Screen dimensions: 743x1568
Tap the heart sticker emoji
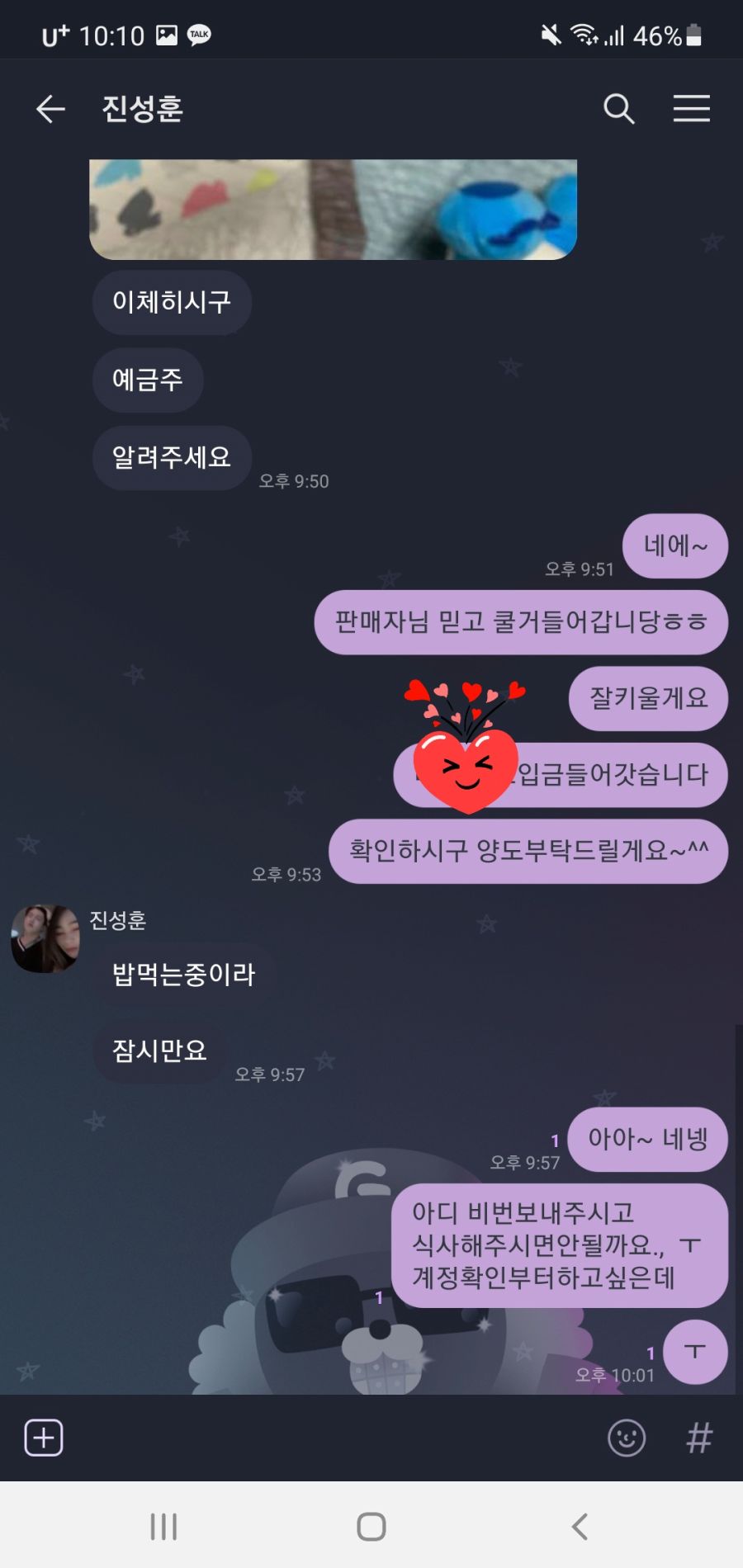tap(467, 767)
